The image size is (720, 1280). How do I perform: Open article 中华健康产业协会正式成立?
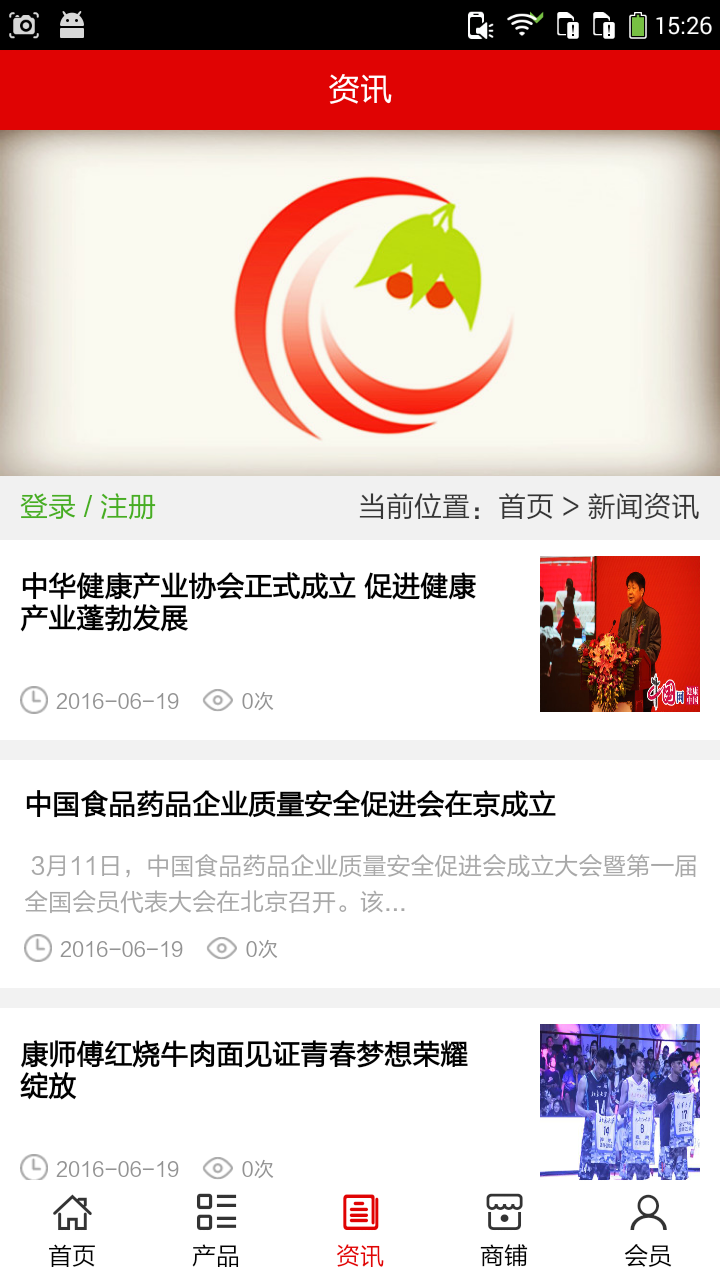248,602
